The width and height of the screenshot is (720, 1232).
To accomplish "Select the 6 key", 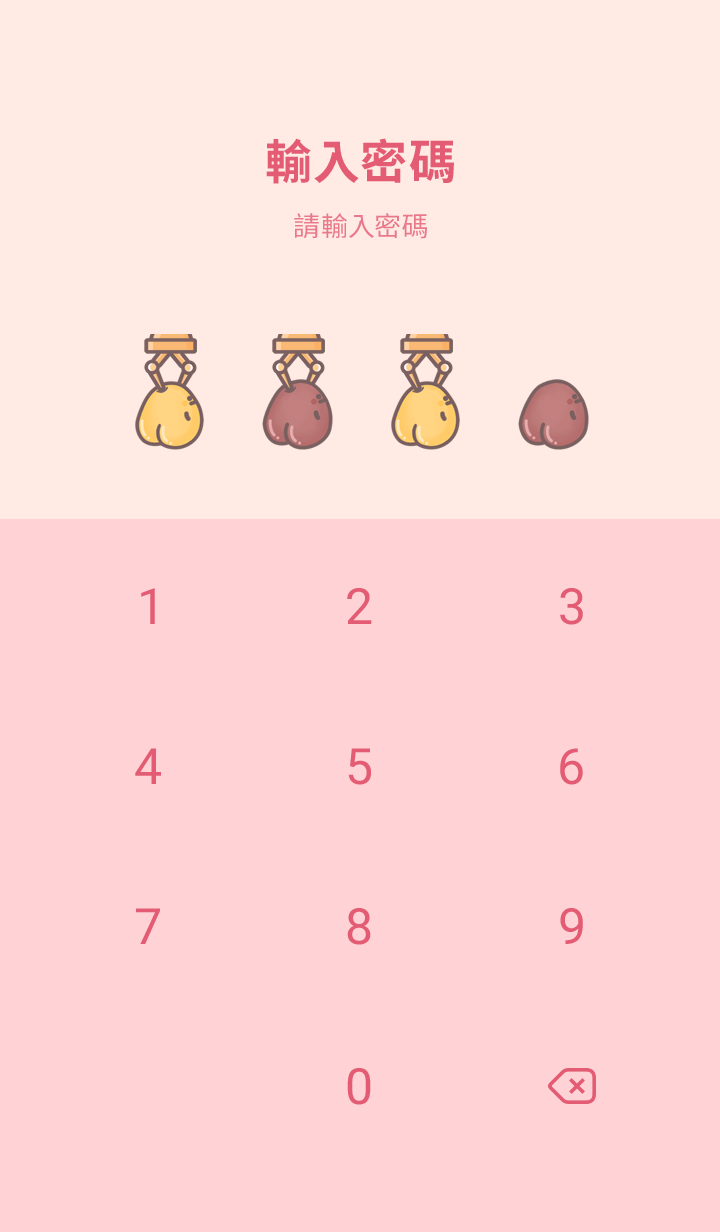I will tap(571, 767).
